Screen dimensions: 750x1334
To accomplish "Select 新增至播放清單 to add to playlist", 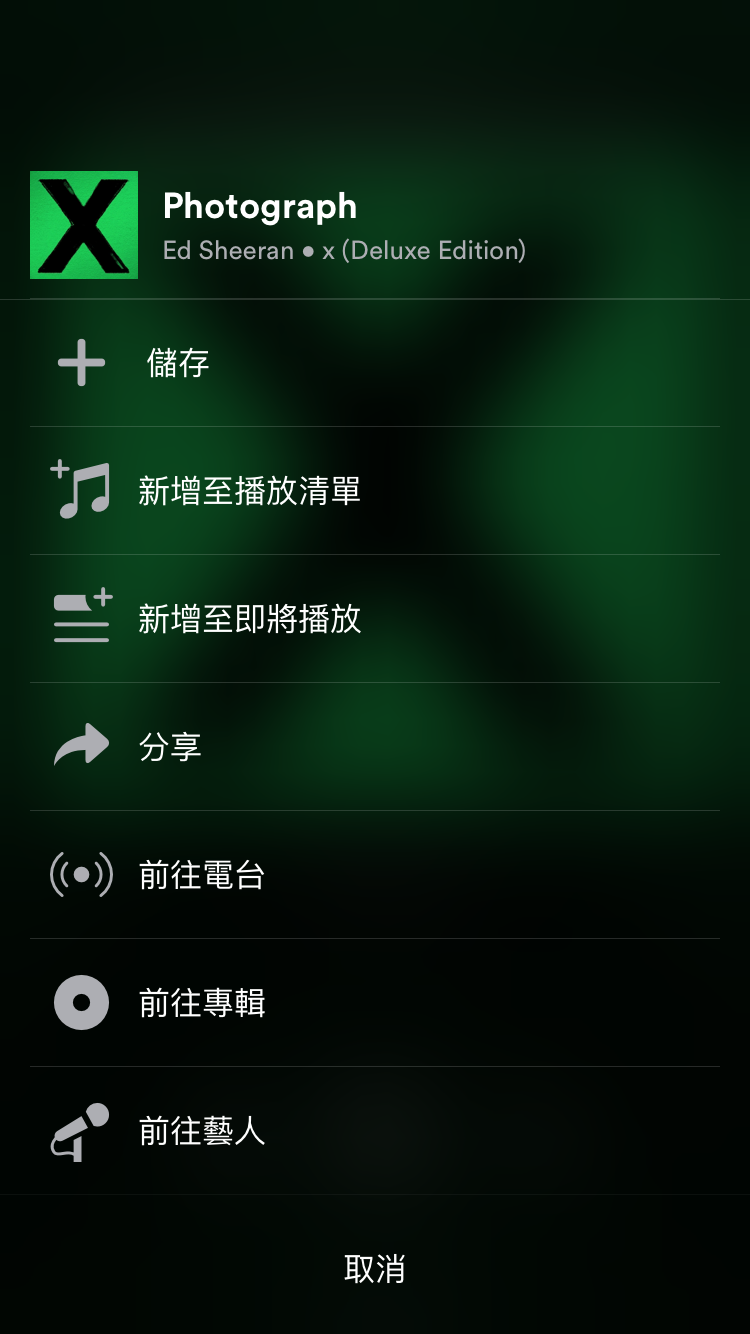I will pos(249,491).
